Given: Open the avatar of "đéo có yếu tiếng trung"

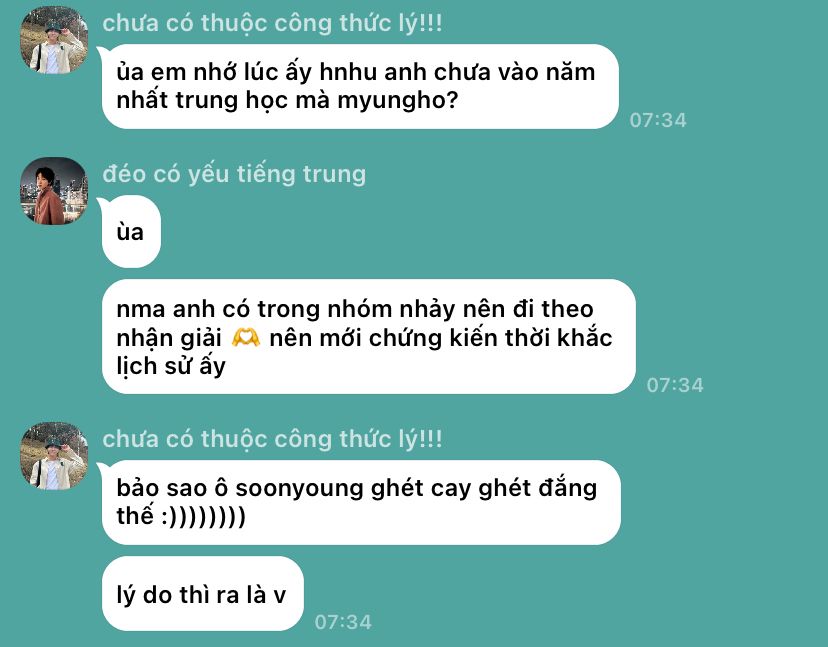Looking at the screenshot, I should pos(54,191).
